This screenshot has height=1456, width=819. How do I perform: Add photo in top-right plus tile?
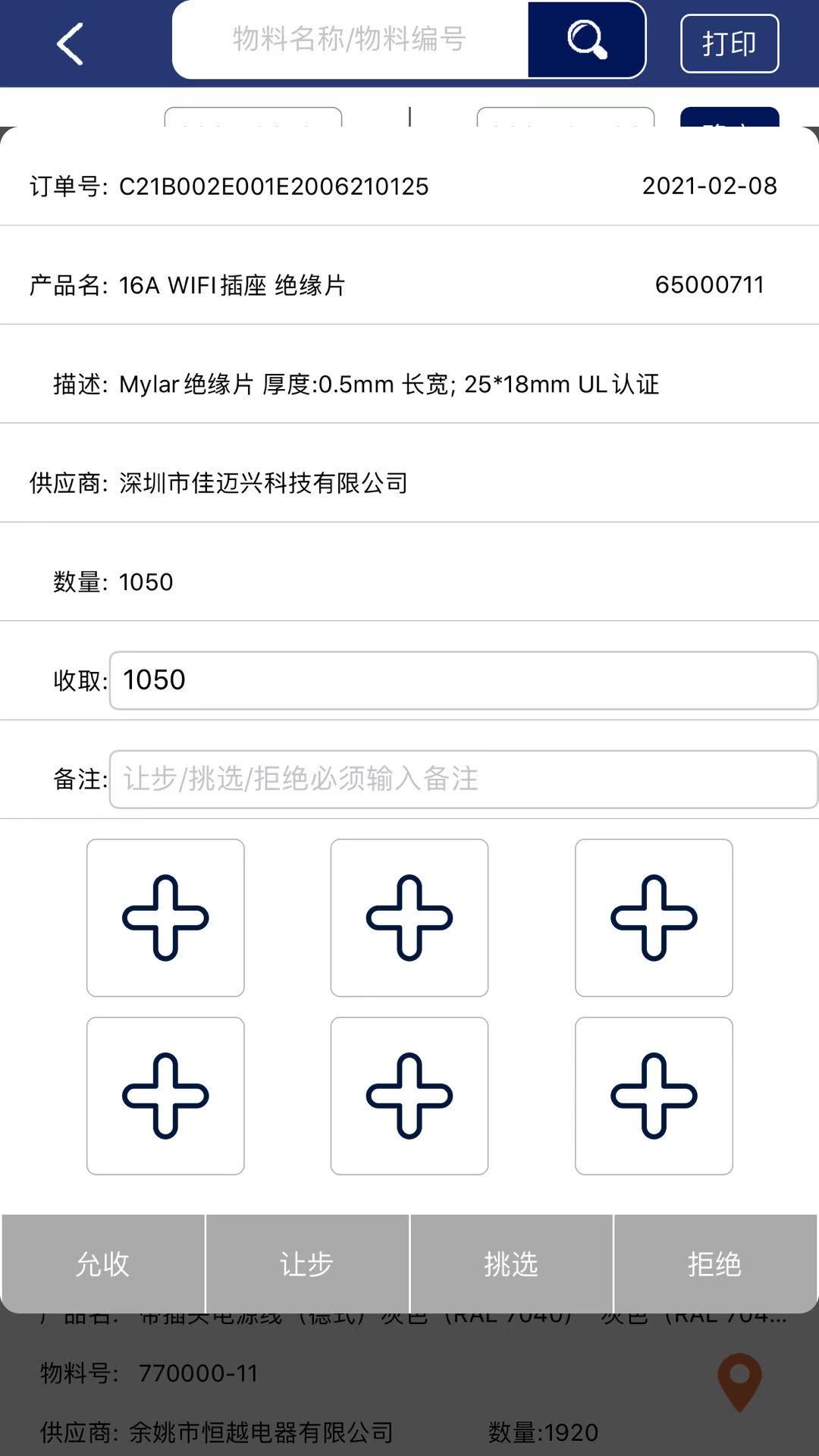[654, 918]
